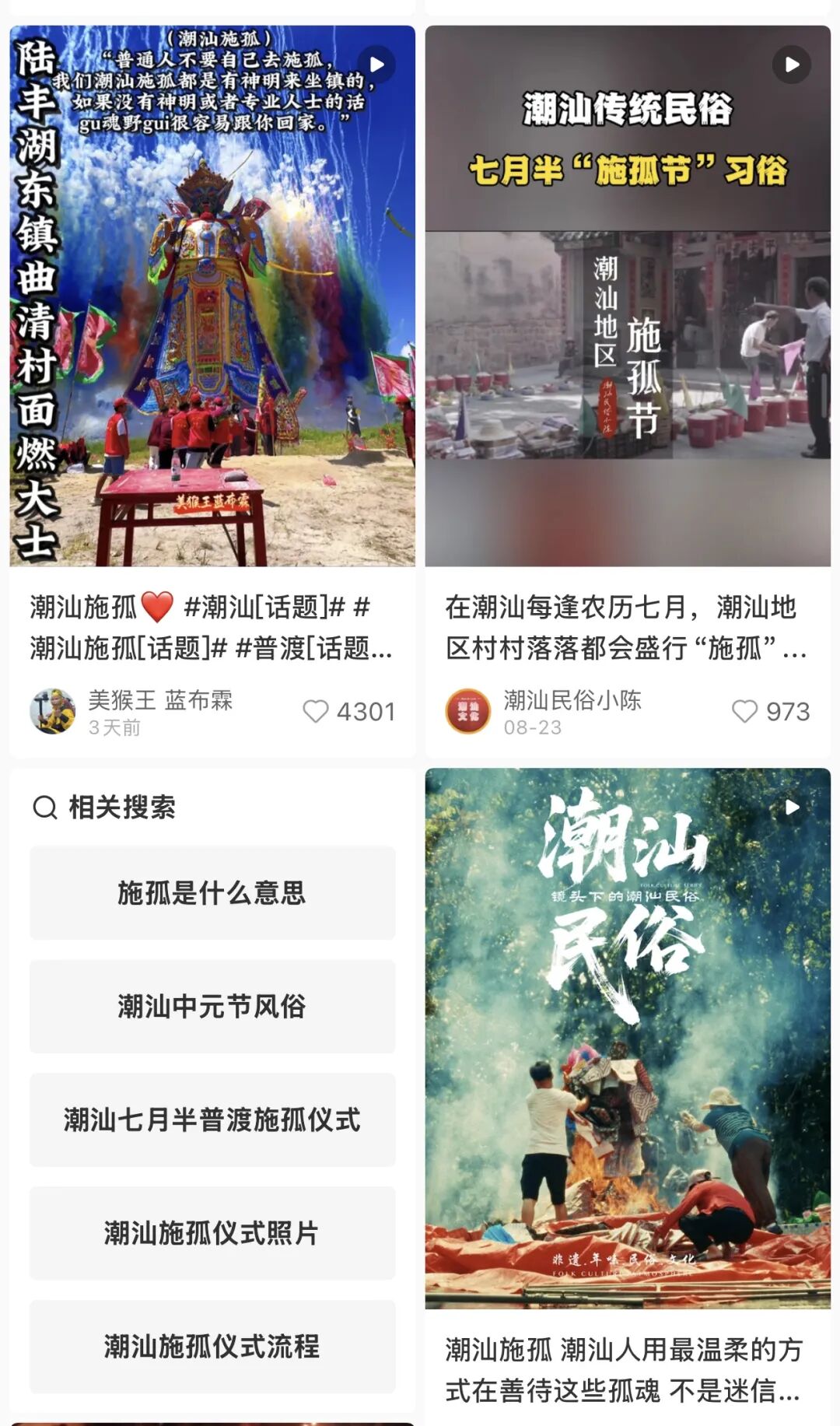Tap related search 潮汕七月半普渡施孤仪式
The image size is (840, 1426).
(x=212, y=1120)
